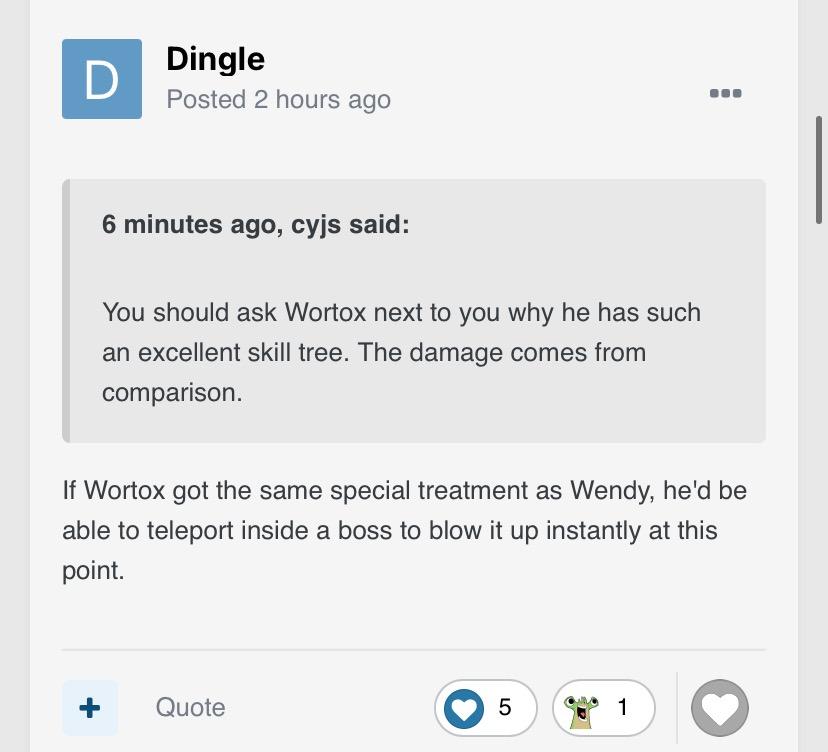Viewport: 828px width, 752px height.
Task: Open Dingle's profile avatar
Action: tap(102, 79)
